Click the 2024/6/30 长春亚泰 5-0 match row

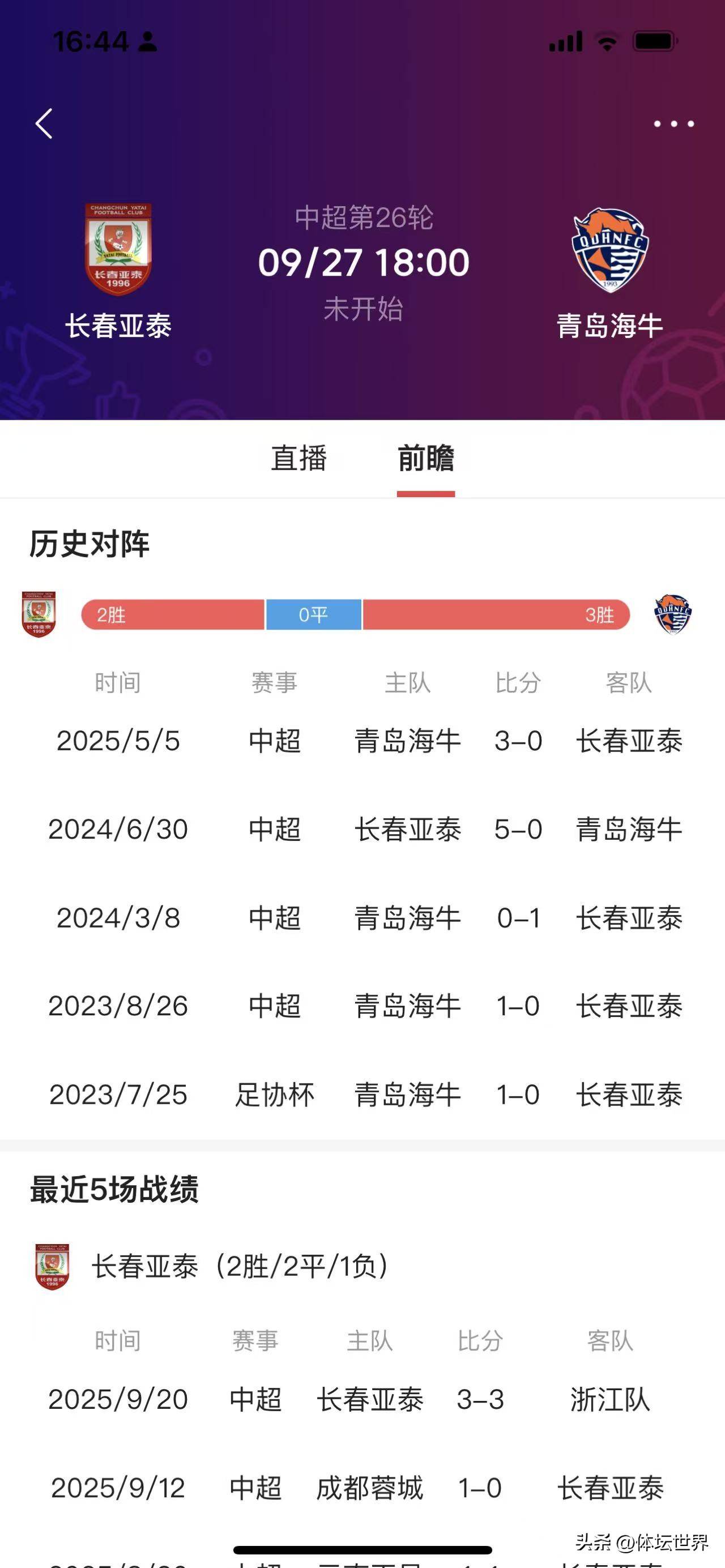362,829
